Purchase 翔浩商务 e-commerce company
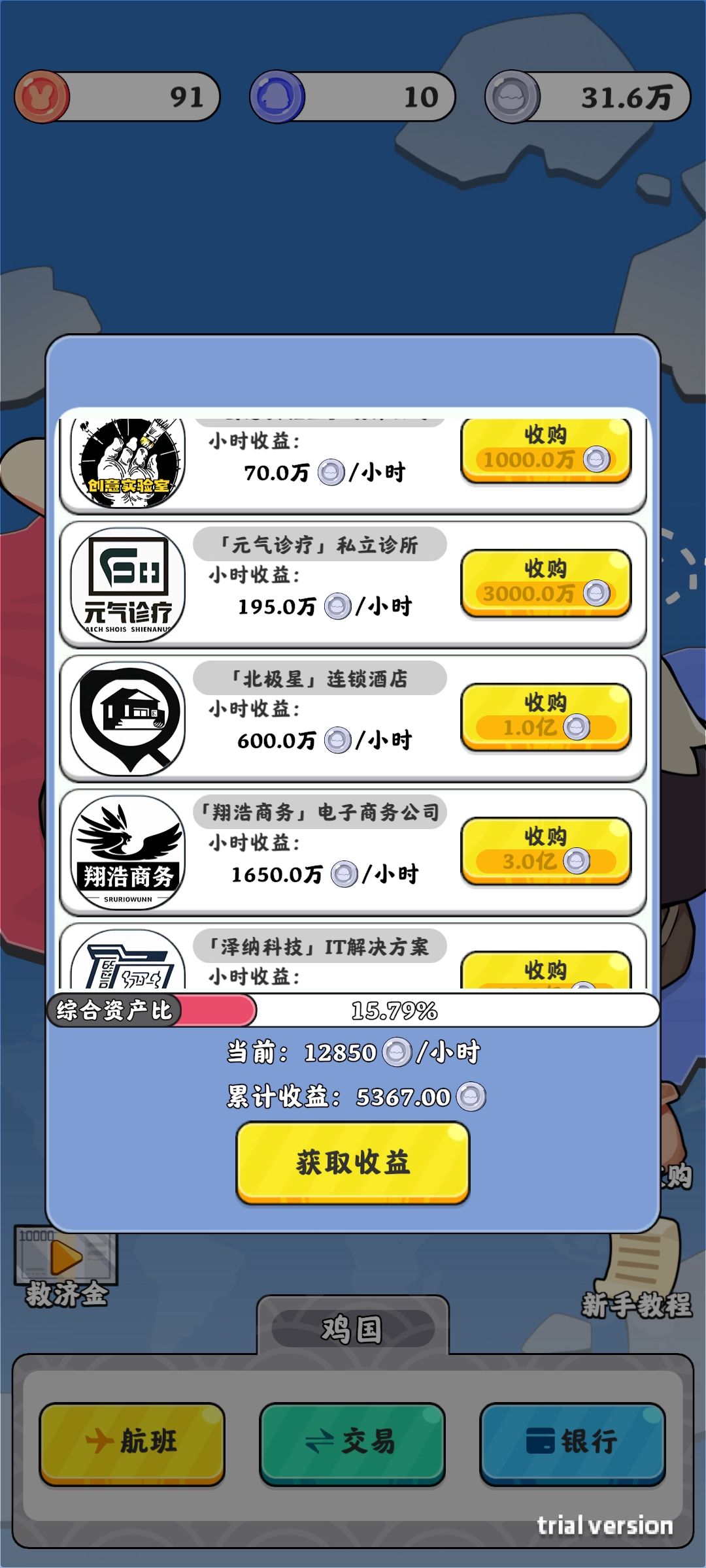The image size is (706, 1568). (546, 851)
